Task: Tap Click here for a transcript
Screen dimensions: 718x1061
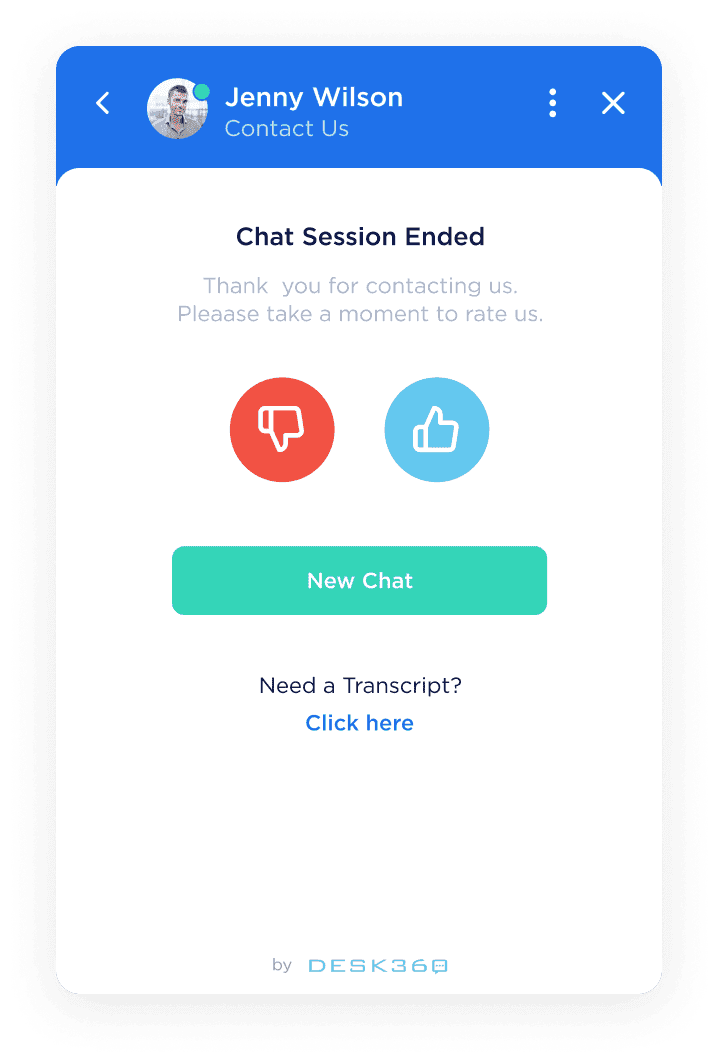Action: 359,723
